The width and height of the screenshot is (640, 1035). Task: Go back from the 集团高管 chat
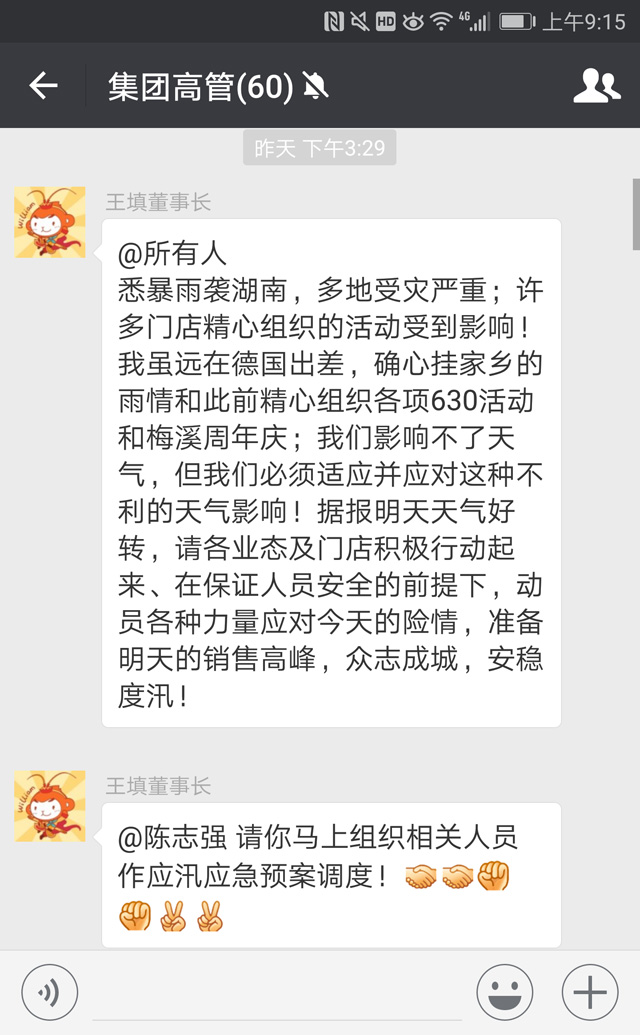point(43,86)
